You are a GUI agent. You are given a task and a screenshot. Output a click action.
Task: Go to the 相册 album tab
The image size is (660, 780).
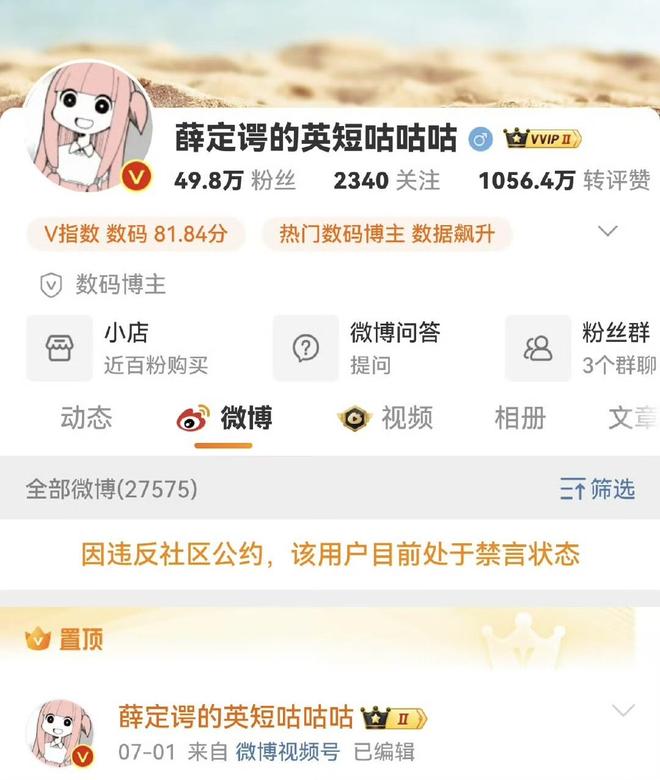click(x=520, y=418)
